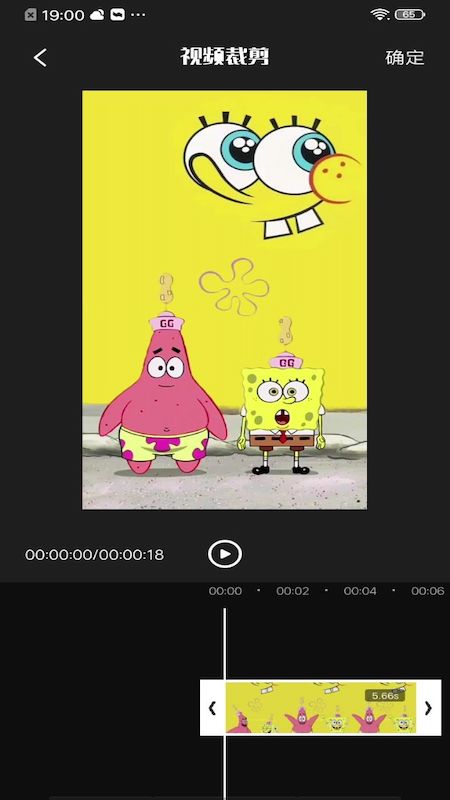Go back using the top-left arrow
Image resolution: width=450 pixels, height=800 pixels.
tap(40, 58)
